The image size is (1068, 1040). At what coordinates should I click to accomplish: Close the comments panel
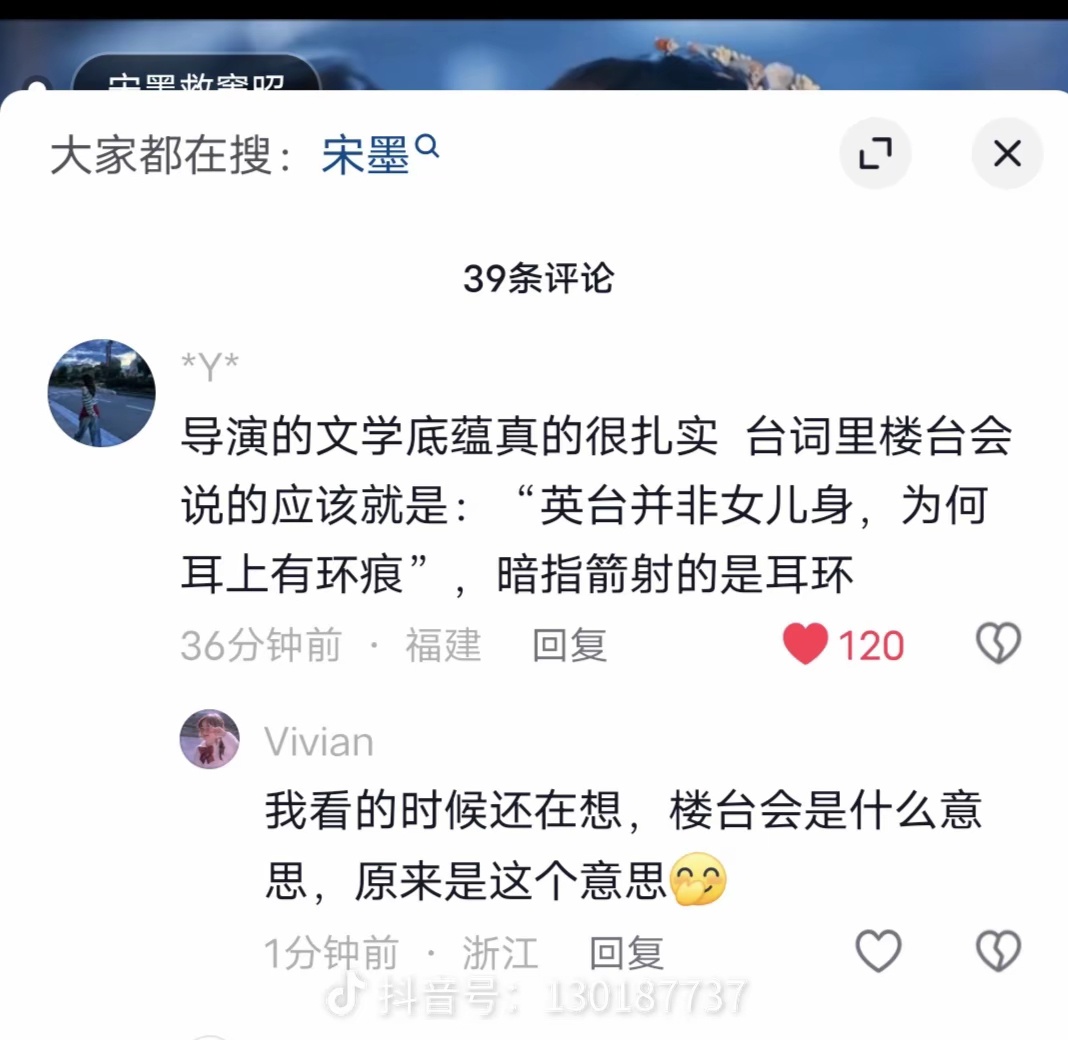[1007, 154]
